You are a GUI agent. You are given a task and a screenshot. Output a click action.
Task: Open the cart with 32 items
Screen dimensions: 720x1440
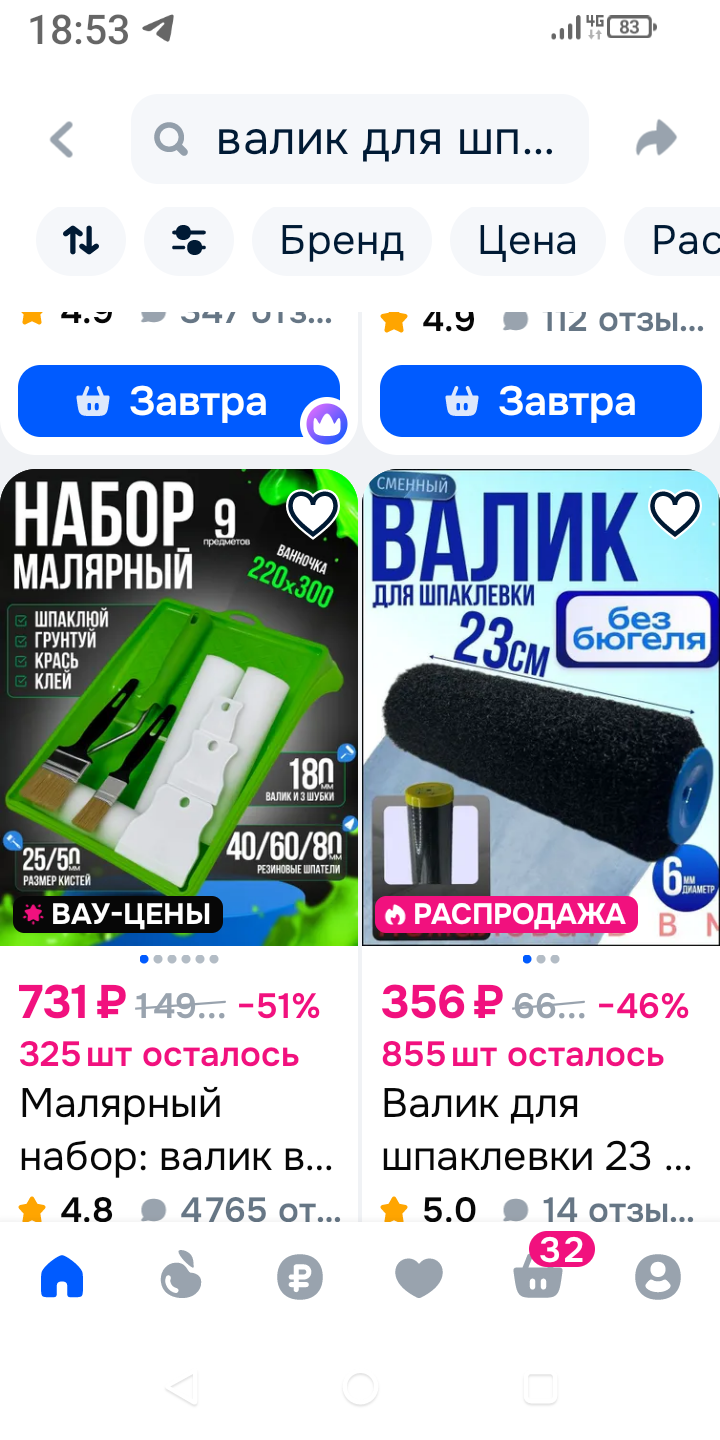(x=538, y=1277)
